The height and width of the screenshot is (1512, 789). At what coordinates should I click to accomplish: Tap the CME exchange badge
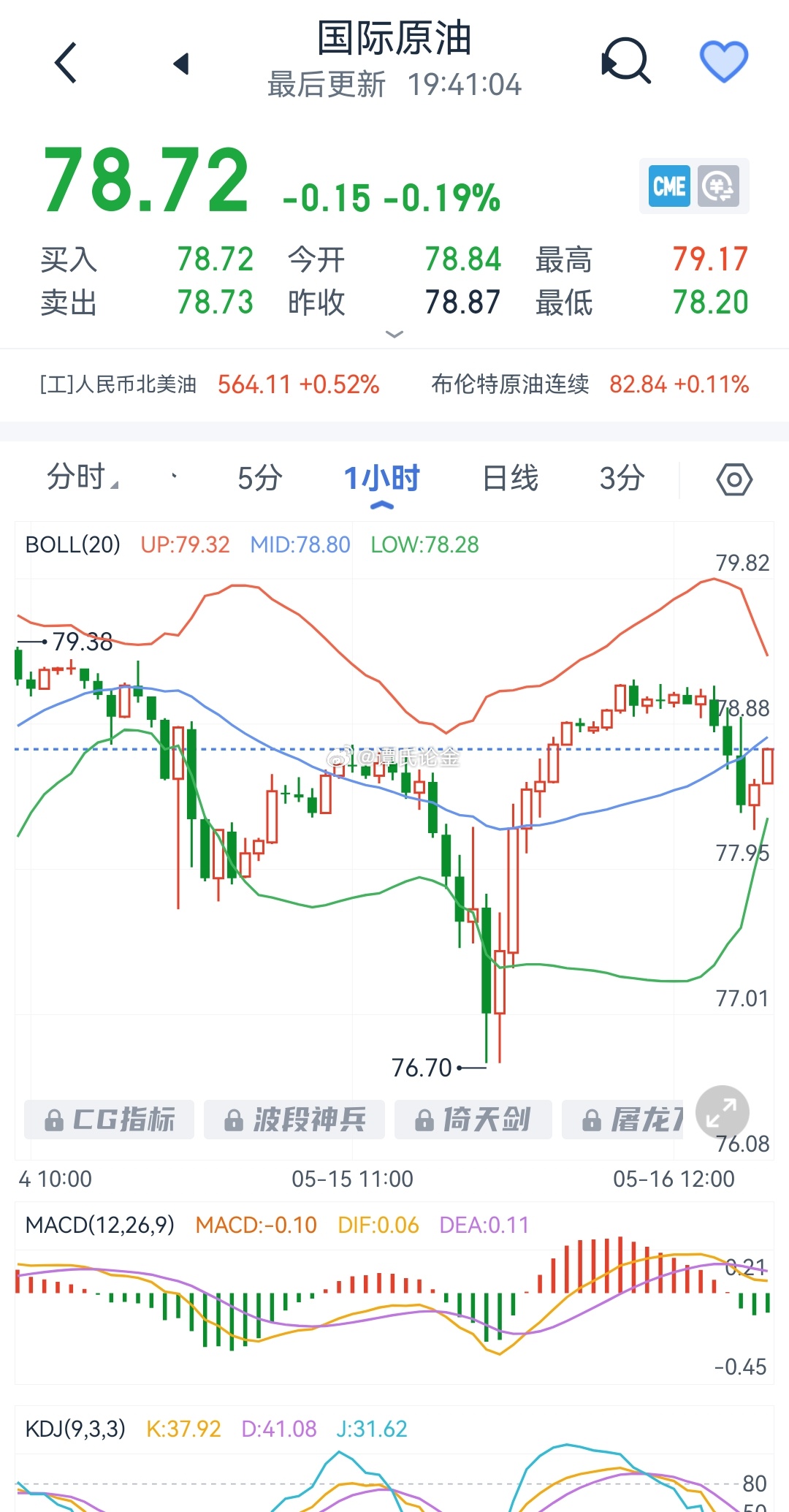669,186
